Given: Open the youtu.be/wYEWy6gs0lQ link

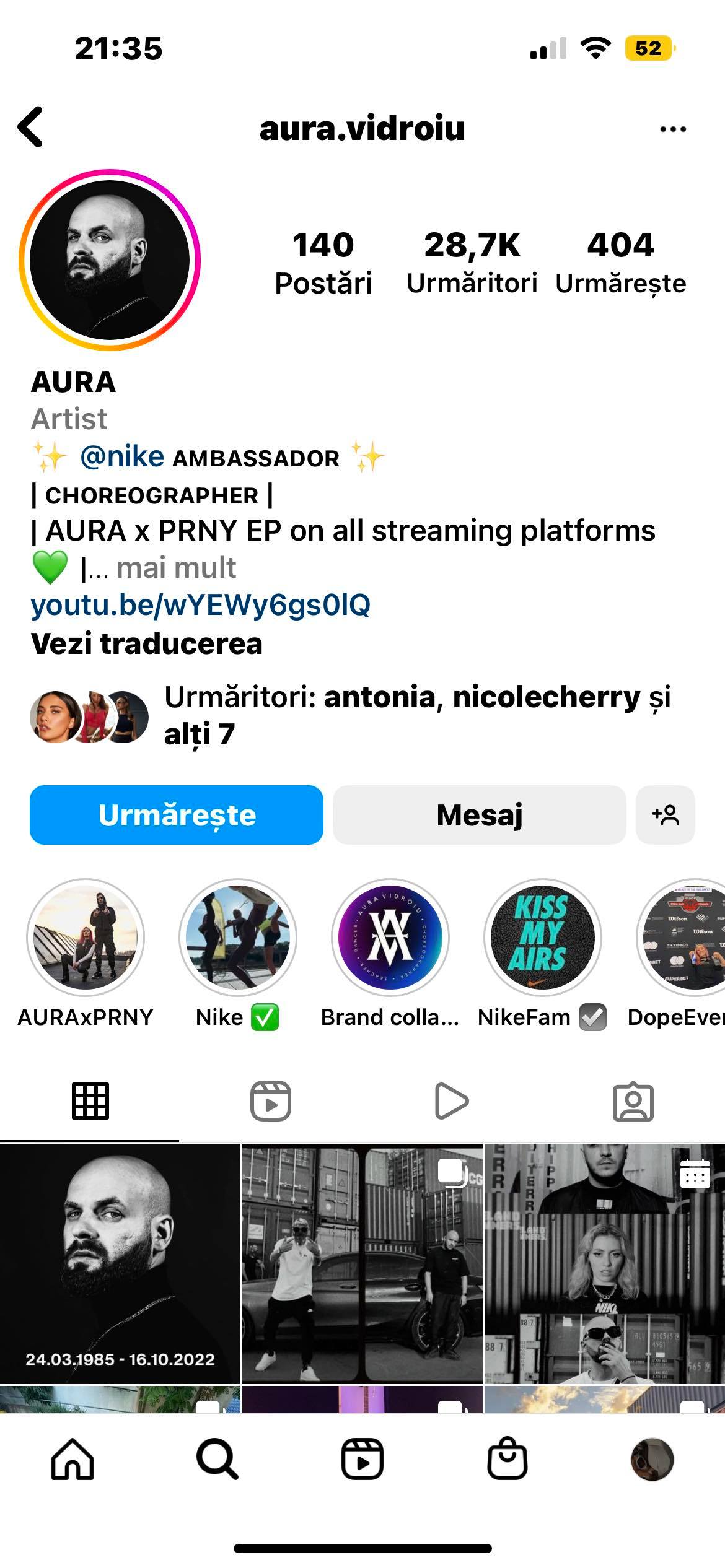Looking at the screenshot, I should 200,605.
